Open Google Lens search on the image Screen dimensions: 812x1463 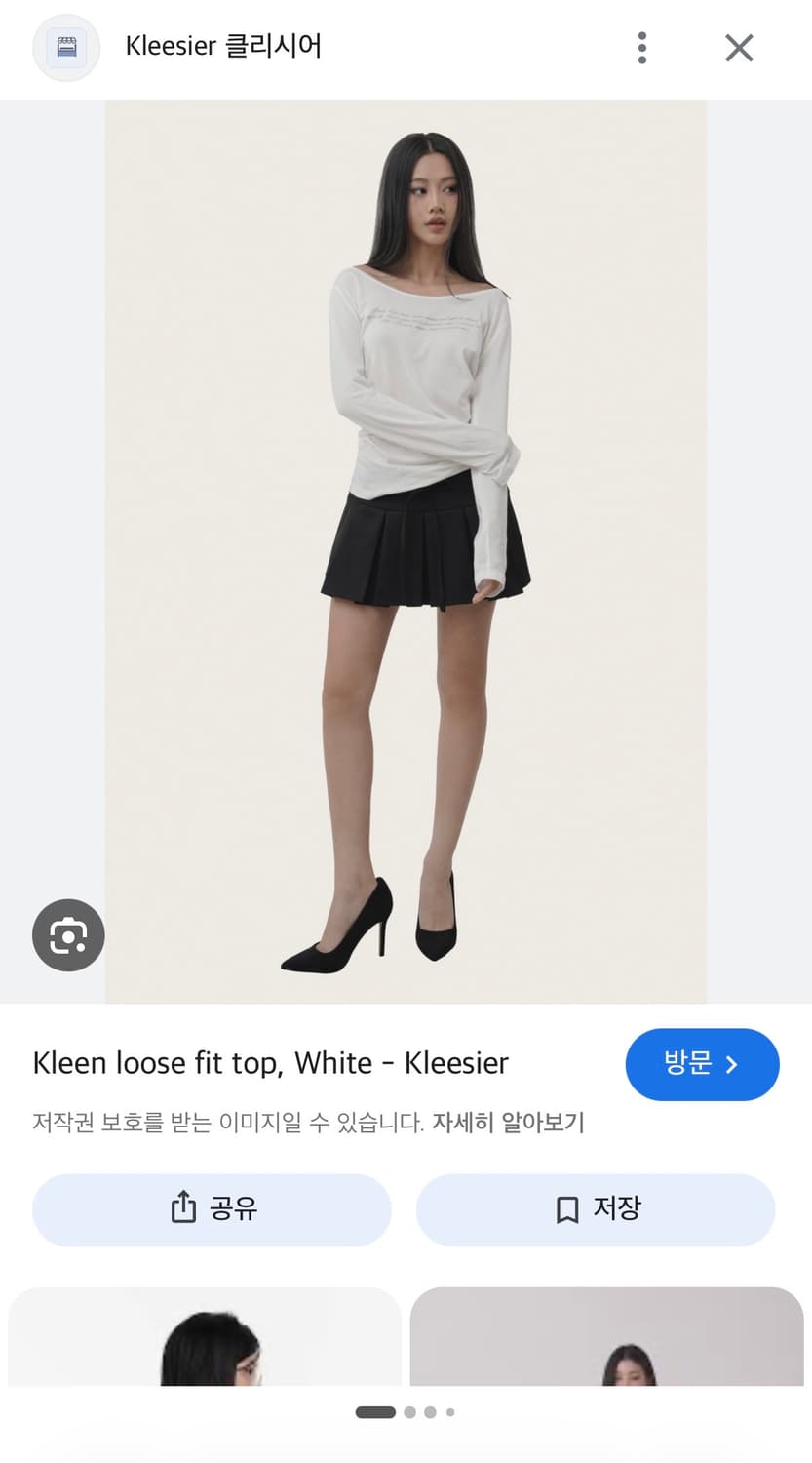(67, 934)
